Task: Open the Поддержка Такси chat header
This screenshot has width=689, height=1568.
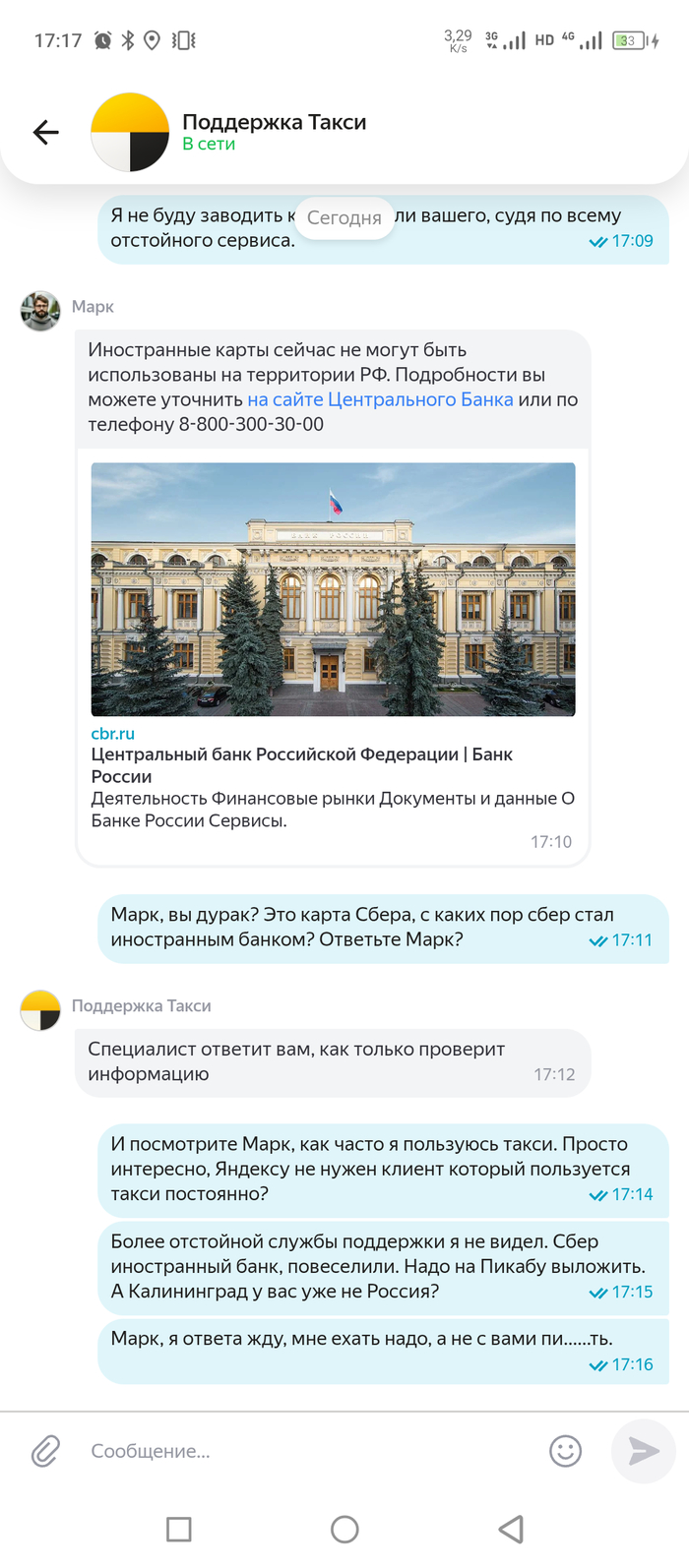Action: pyautogui.click(x=274, y=131)
